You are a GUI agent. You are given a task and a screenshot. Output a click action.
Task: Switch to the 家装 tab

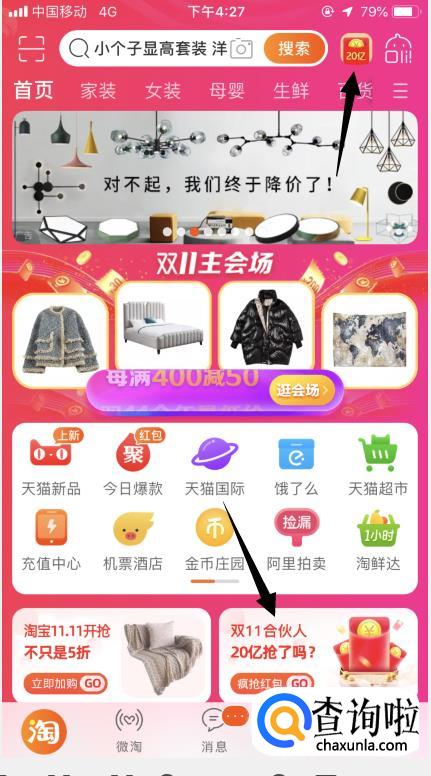coord(98,91)
